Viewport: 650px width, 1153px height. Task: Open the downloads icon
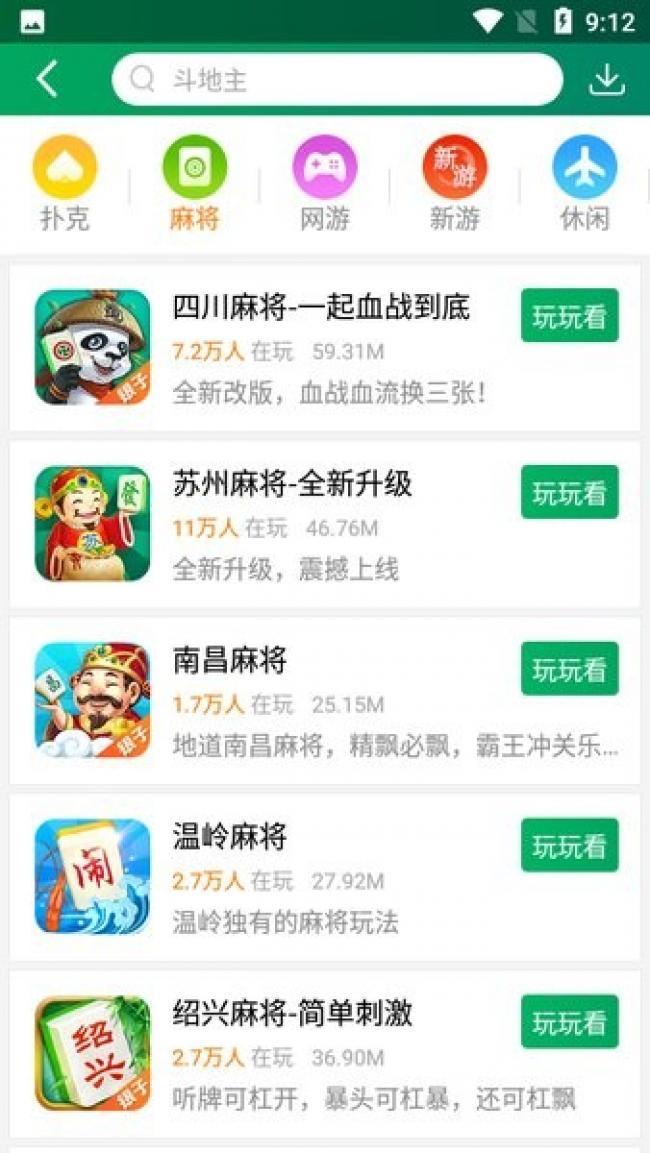(606, 80)
